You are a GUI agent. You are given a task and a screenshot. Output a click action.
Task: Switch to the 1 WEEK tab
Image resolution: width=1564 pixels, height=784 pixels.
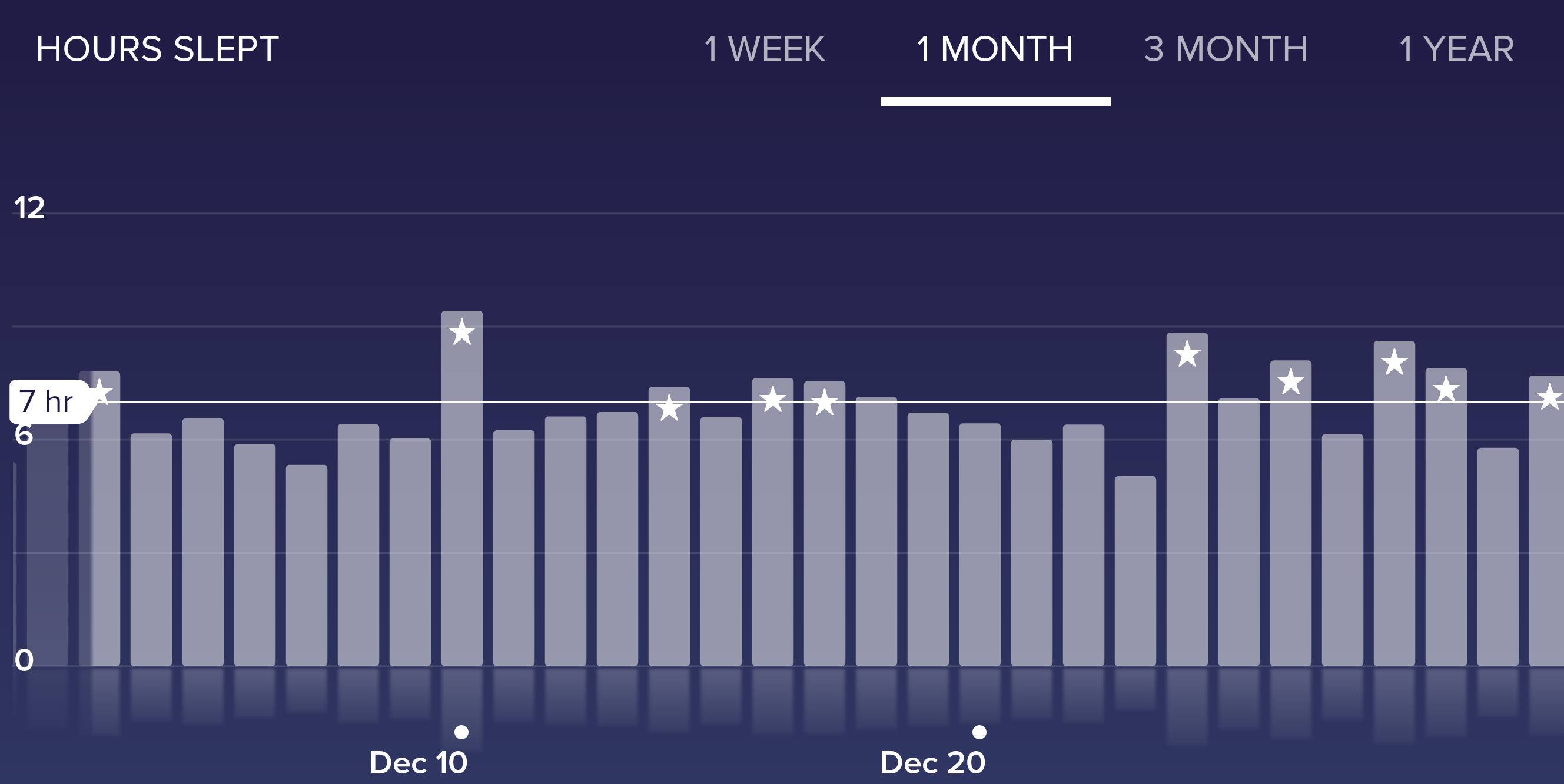765,49
